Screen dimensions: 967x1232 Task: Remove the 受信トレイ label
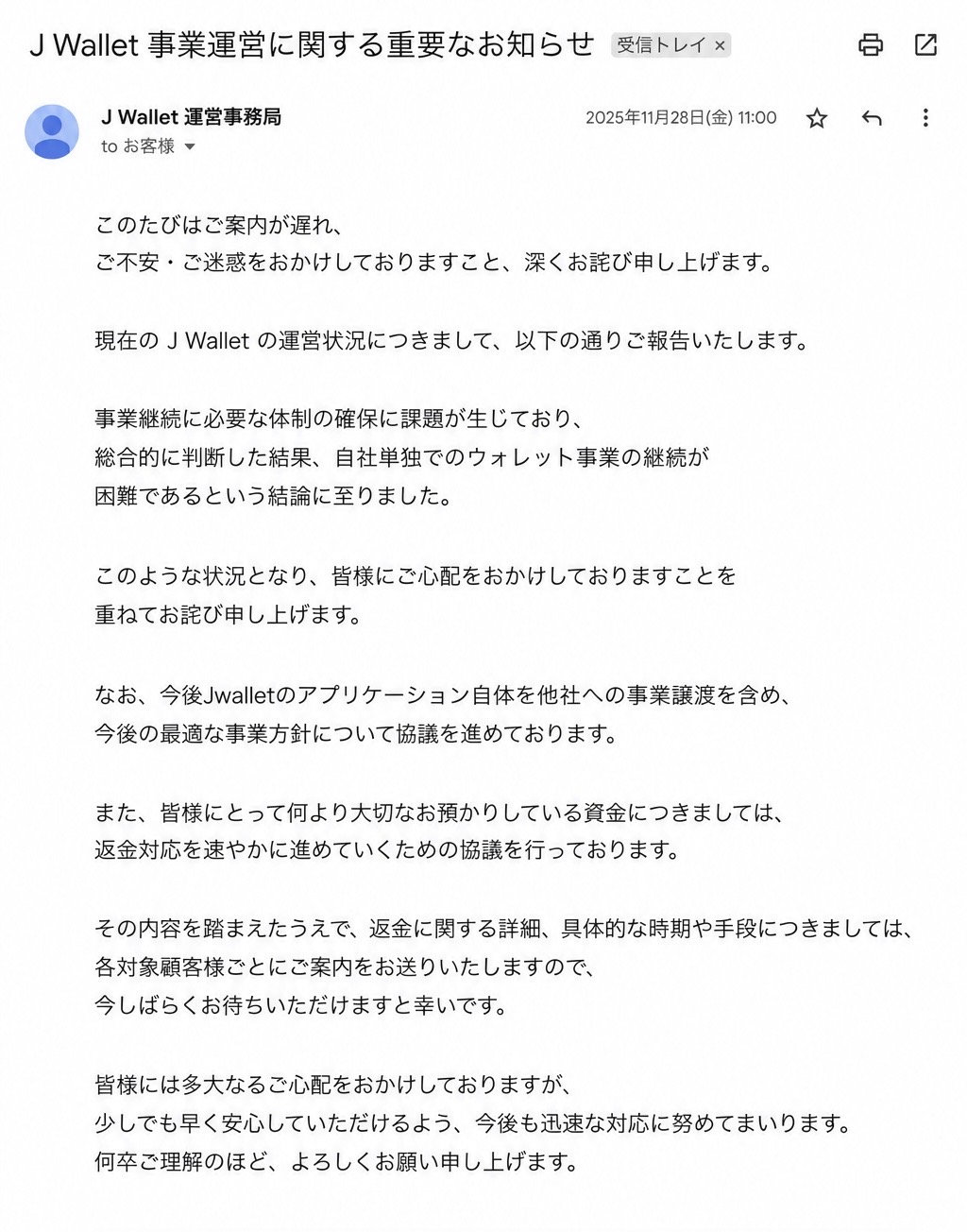[x=720, y=45]
